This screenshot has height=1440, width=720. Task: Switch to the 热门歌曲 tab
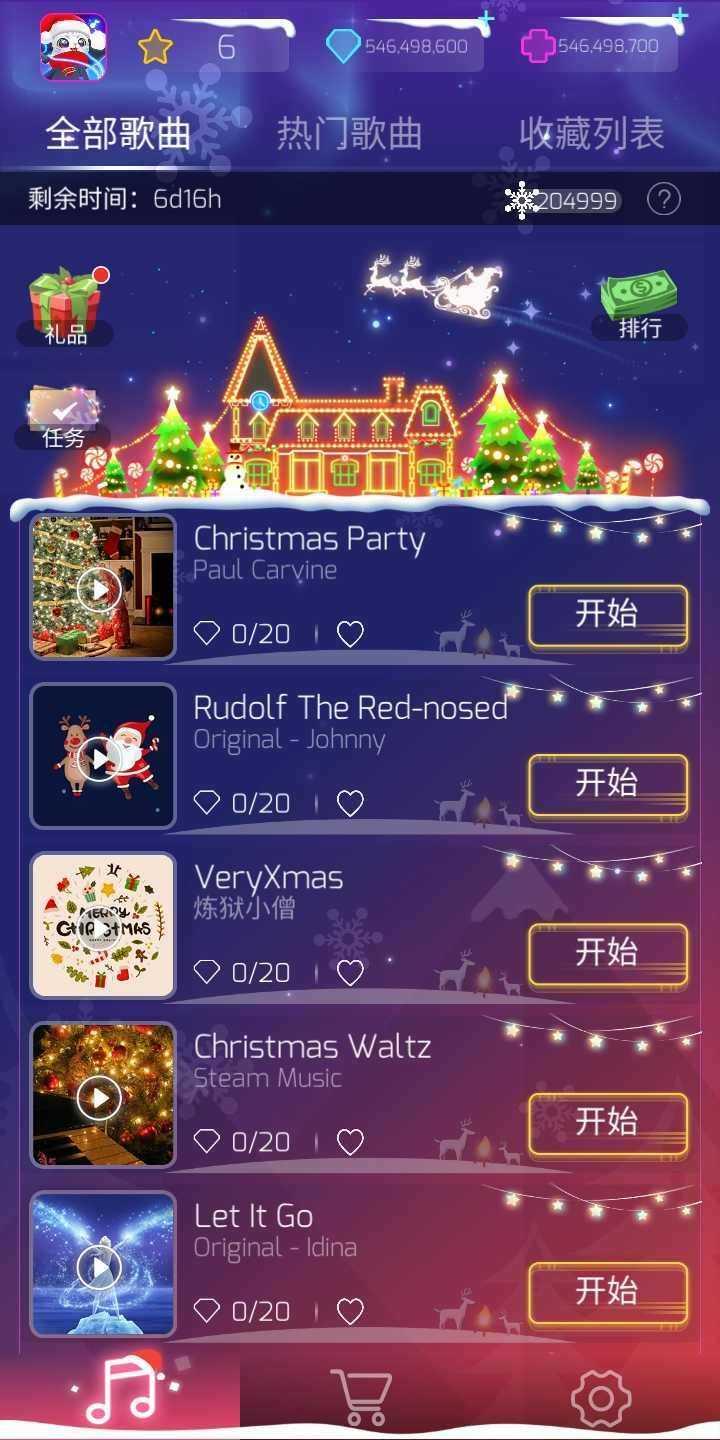pos(349,134)
